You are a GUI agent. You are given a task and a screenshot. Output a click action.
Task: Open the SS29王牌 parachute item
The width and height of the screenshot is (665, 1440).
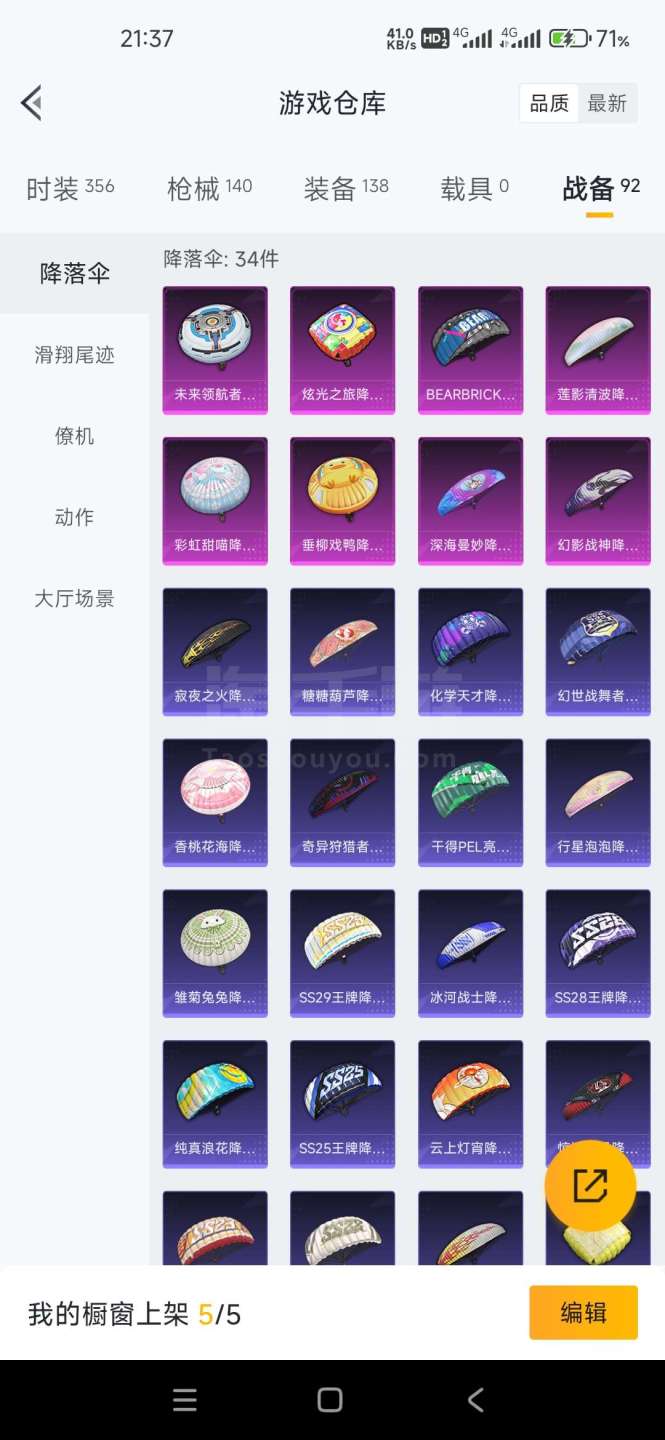click(342, 953)
